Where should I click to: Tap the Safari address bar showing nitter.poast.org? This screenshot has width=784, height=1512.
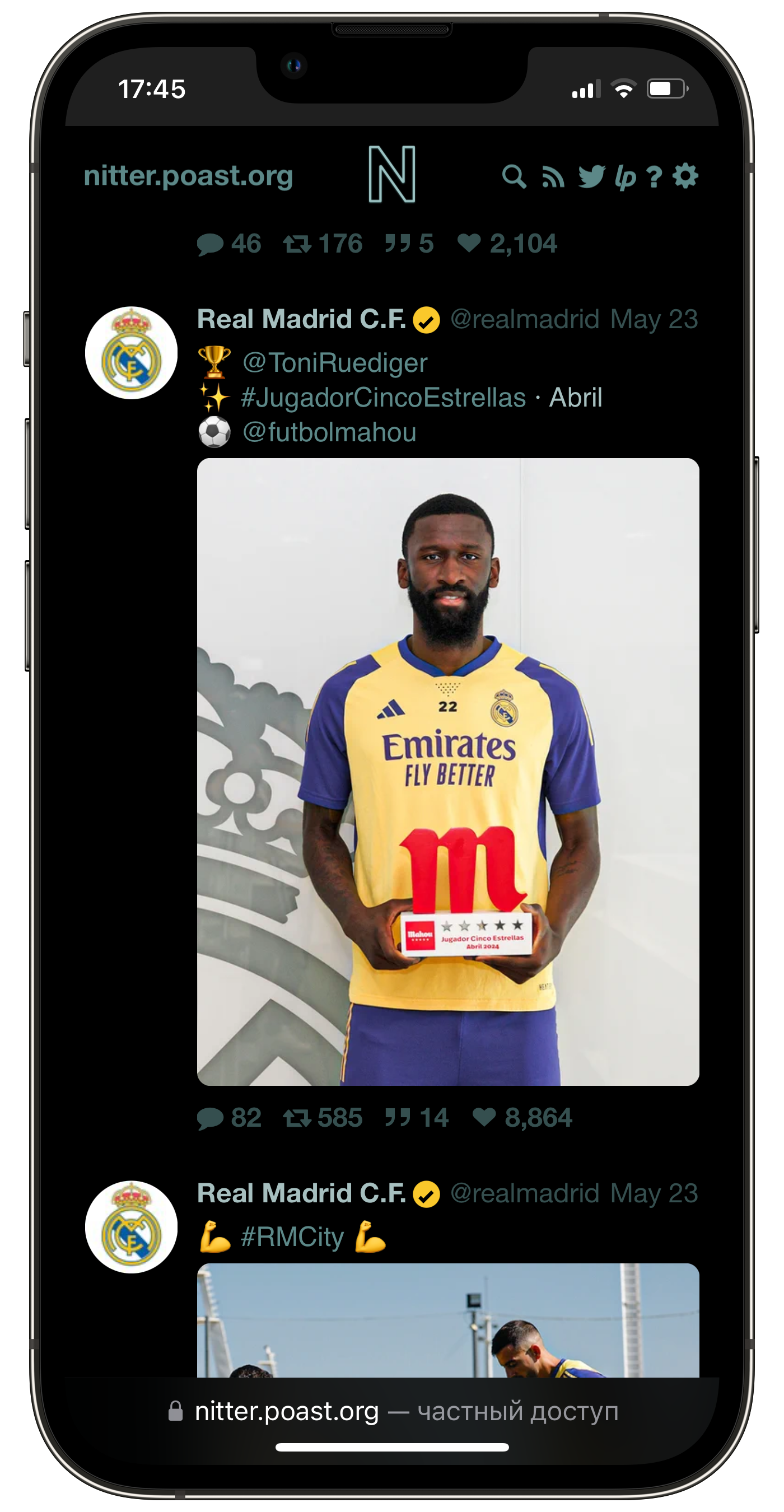click(392, 1411)
